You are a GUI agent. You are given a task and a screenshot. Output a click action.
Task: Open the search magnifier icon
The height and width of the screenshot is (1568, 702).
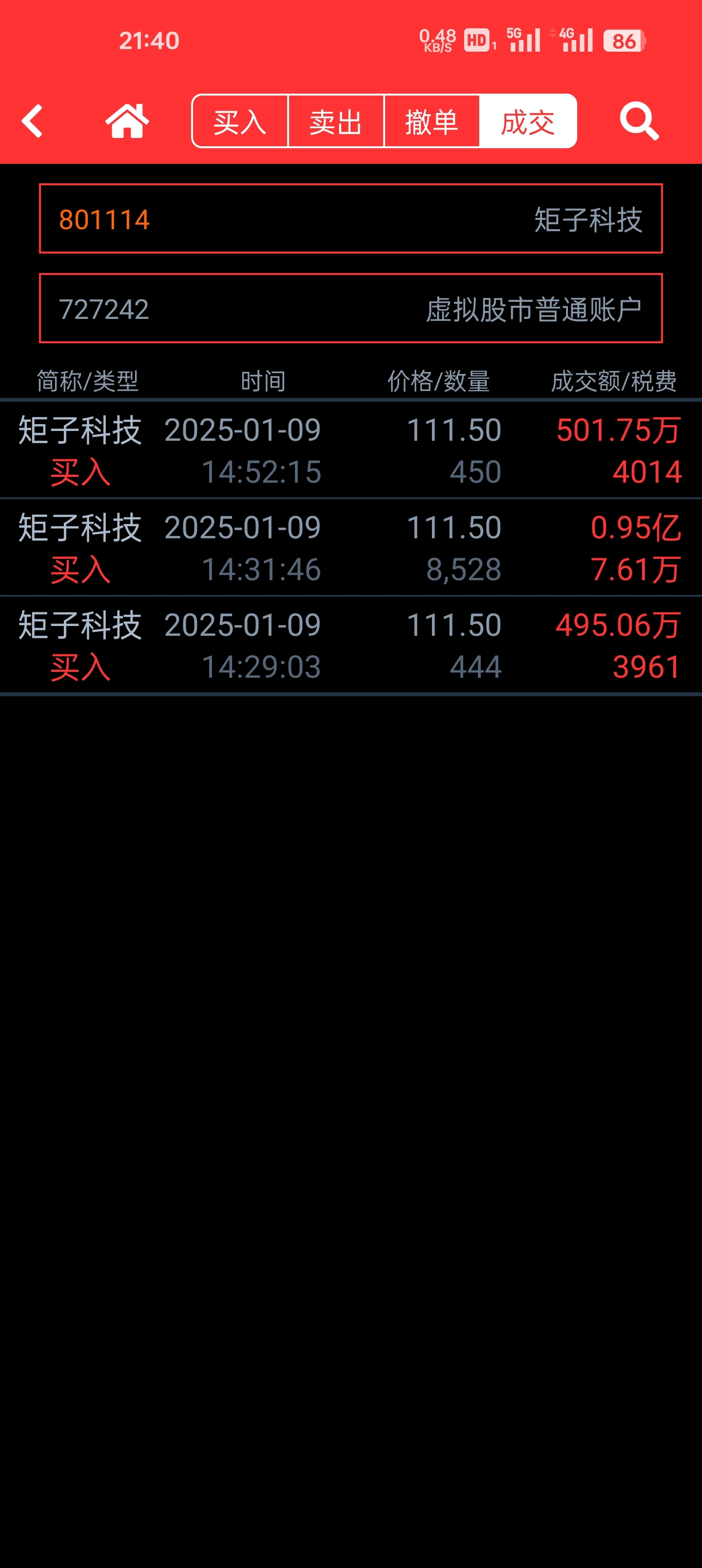639,121
